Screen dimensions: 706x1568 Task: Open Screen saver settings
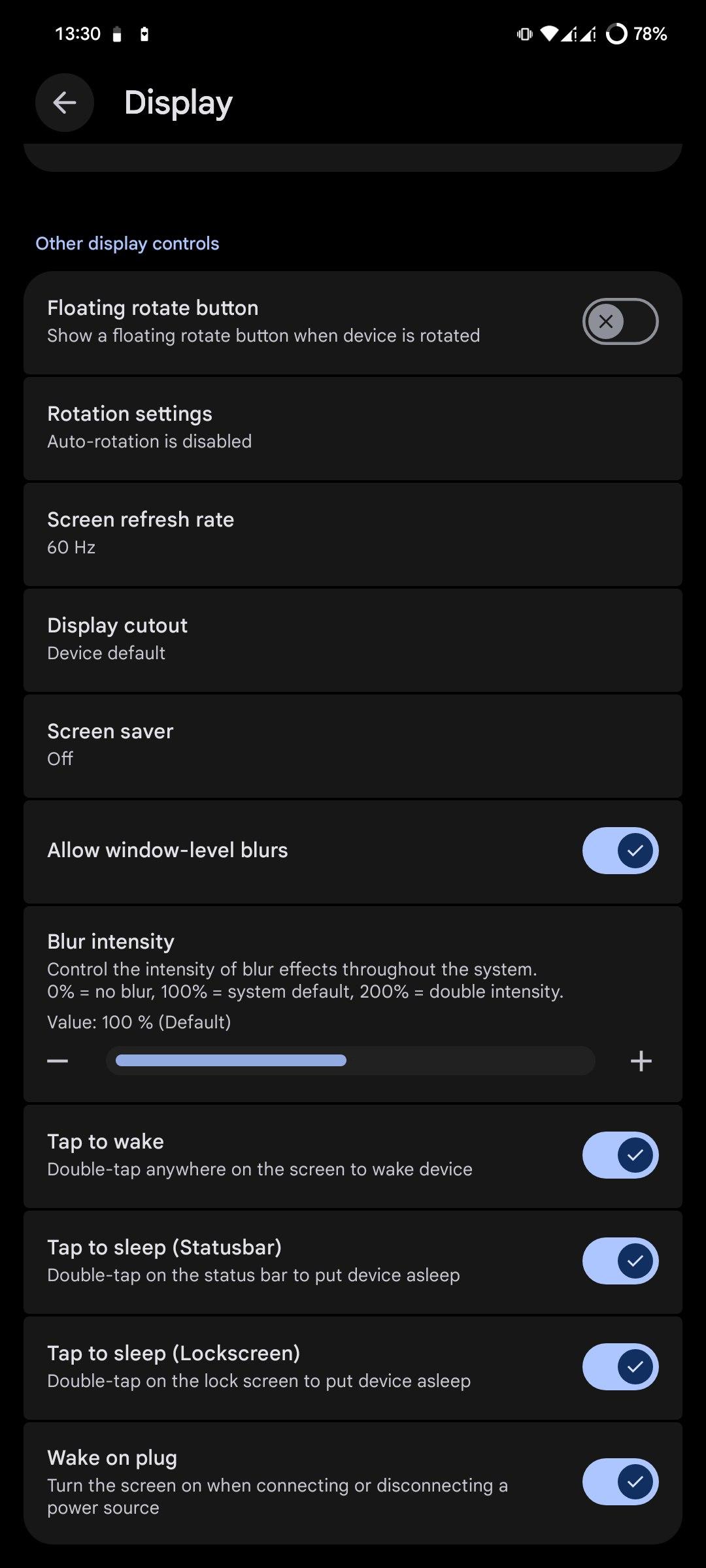(x=353, y=745)
